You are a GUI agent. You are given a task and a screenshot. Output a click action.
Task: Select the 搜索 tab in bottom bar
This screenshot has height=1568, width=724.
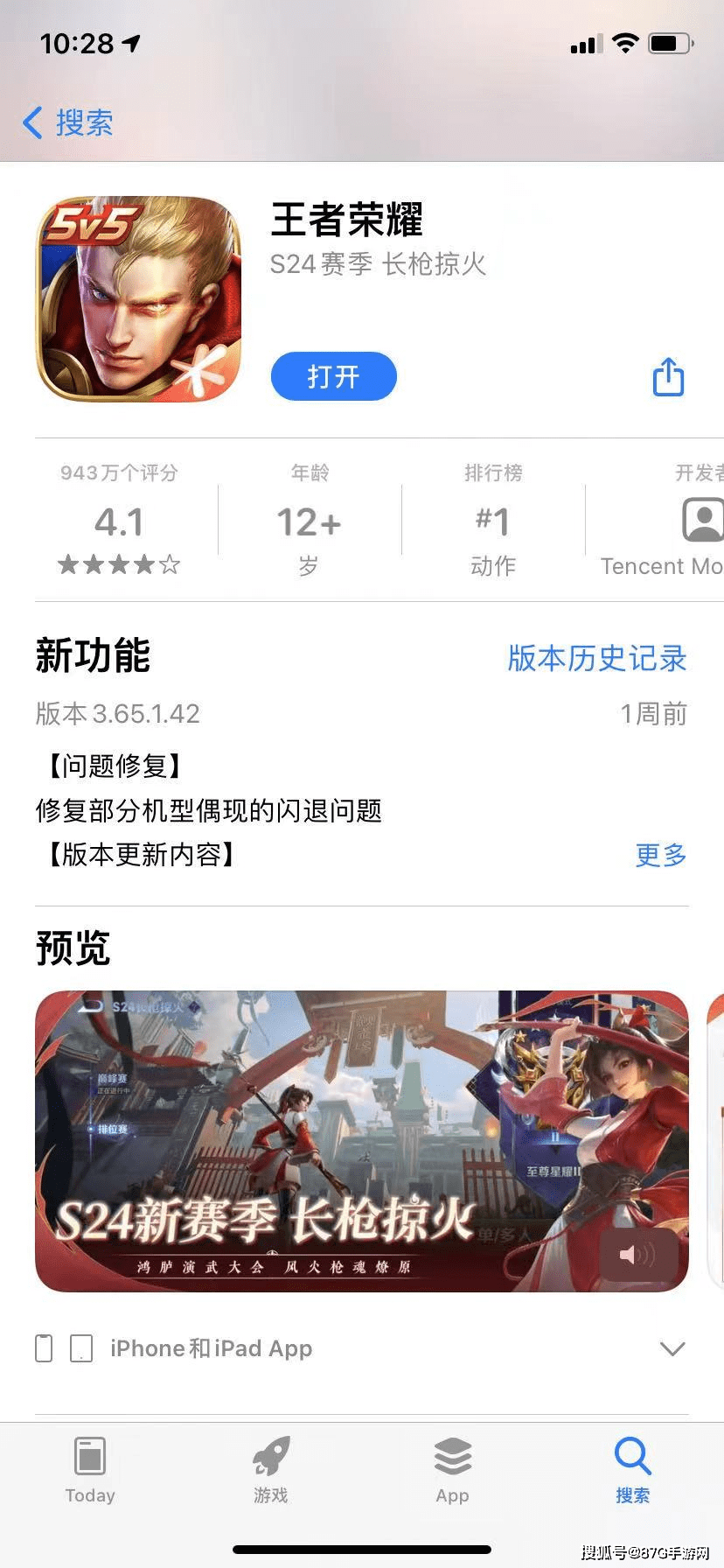point(632,1470)
